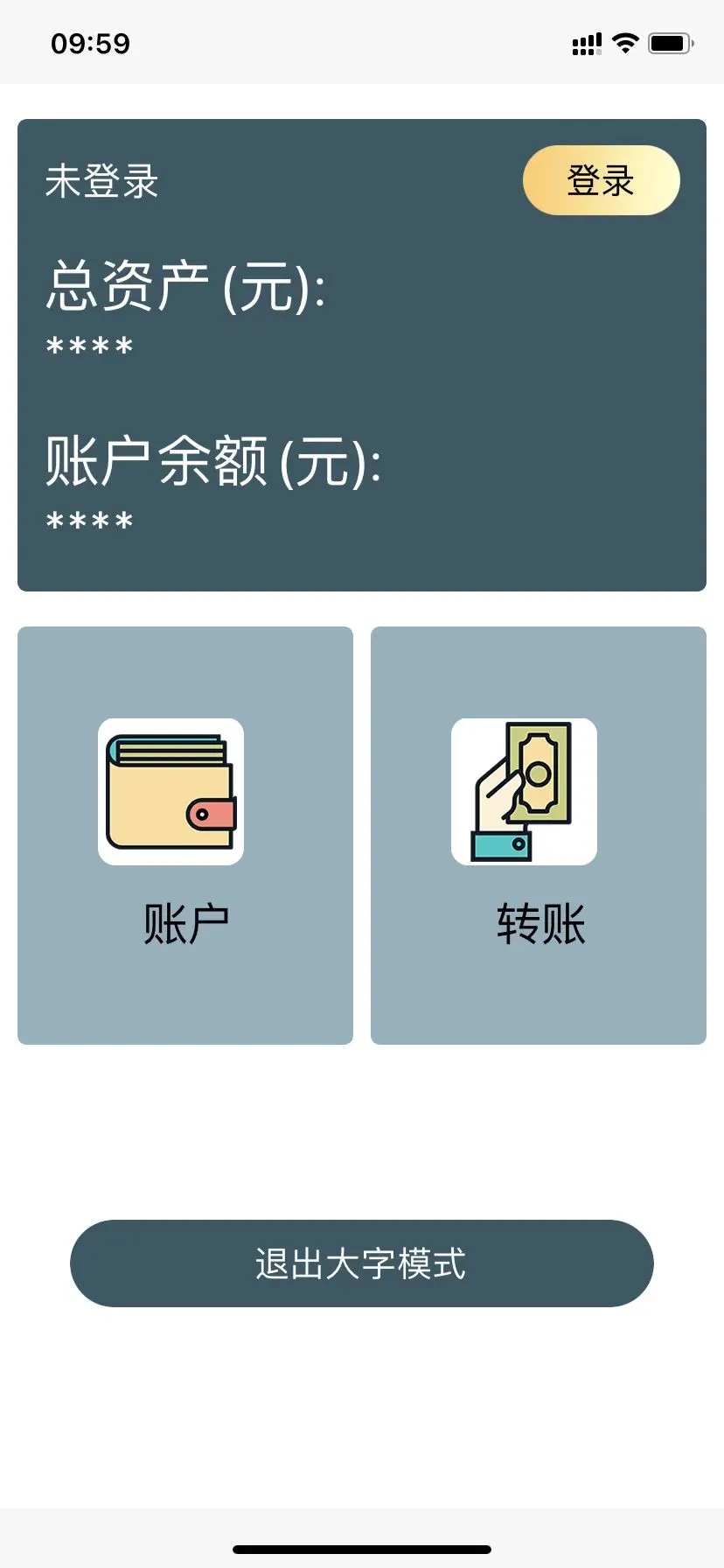The height and width of the screenshot is (1568, 724).
Task: Open the 转账 transfer card
Action: pos(539,835)
